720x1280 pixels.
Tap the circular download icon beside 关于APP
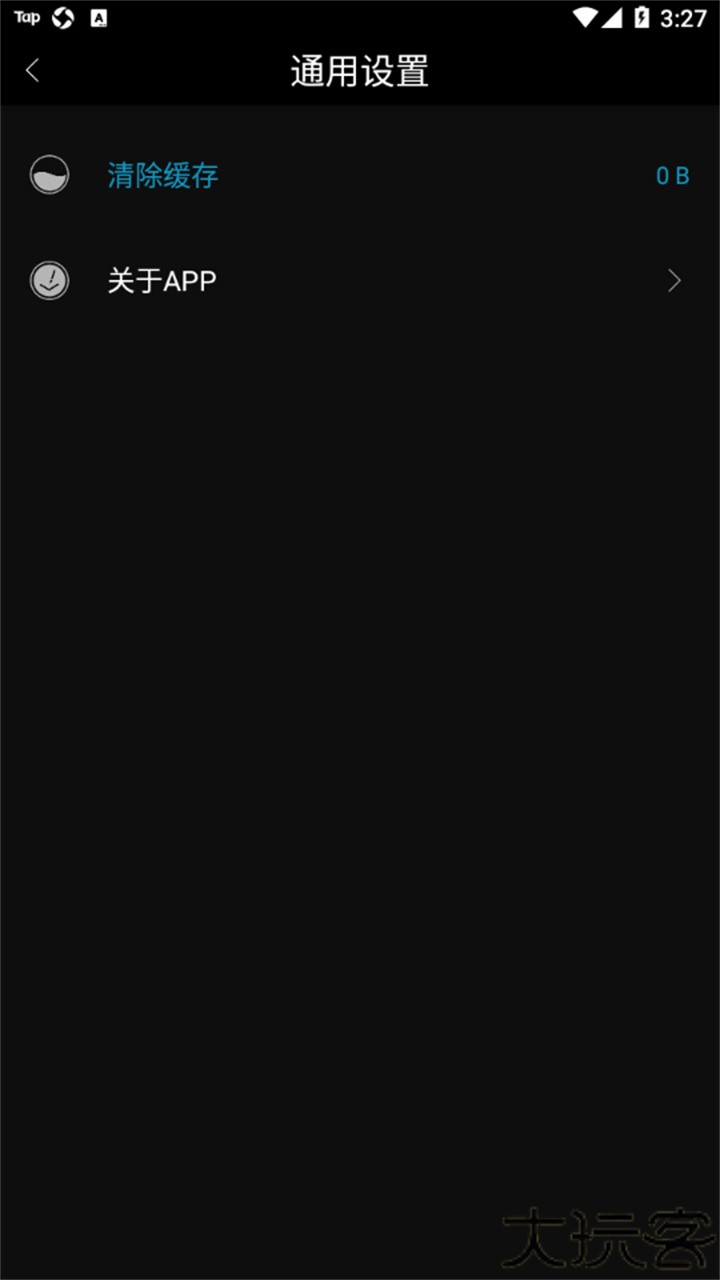coord(49,281)
